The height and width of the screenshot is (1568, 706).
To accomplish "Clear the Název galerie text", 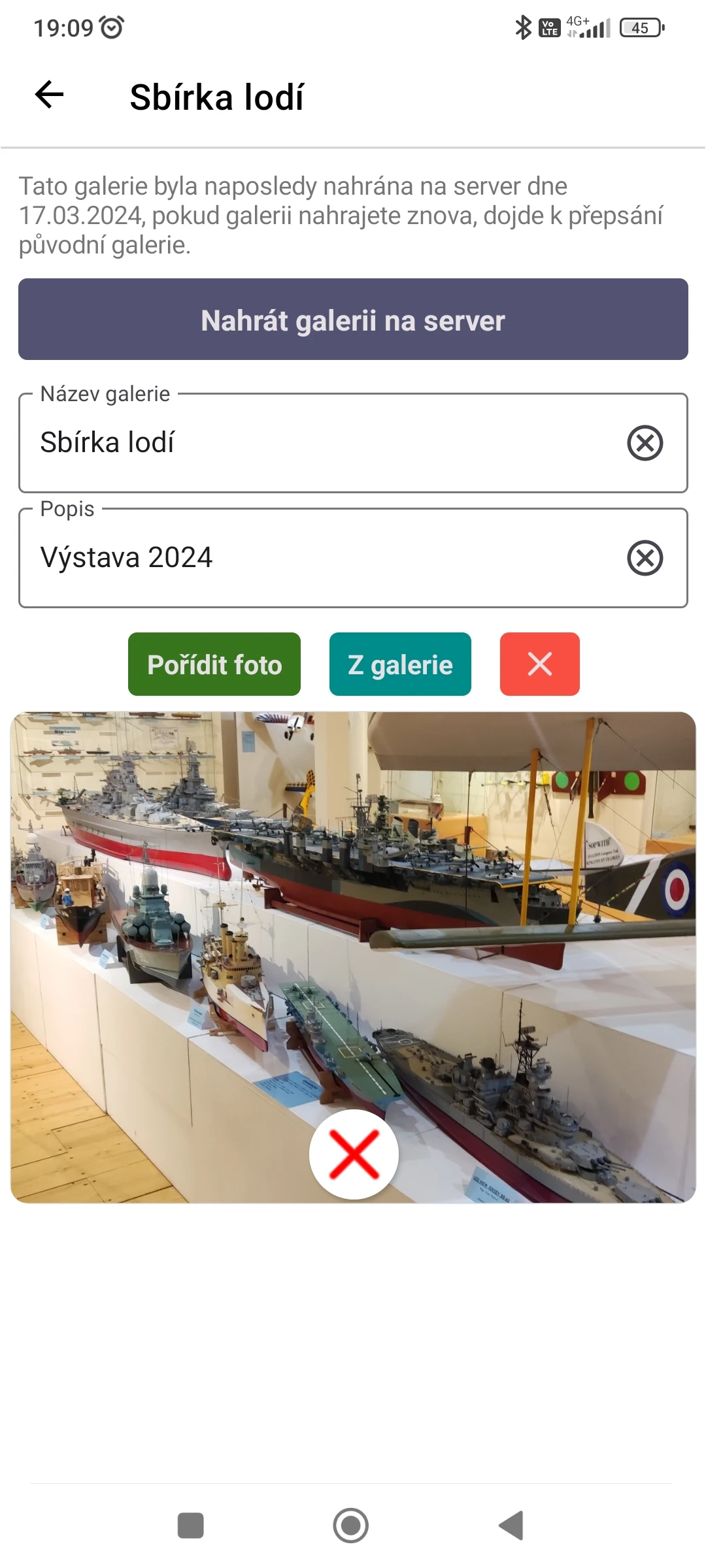I will coord(645,443).
